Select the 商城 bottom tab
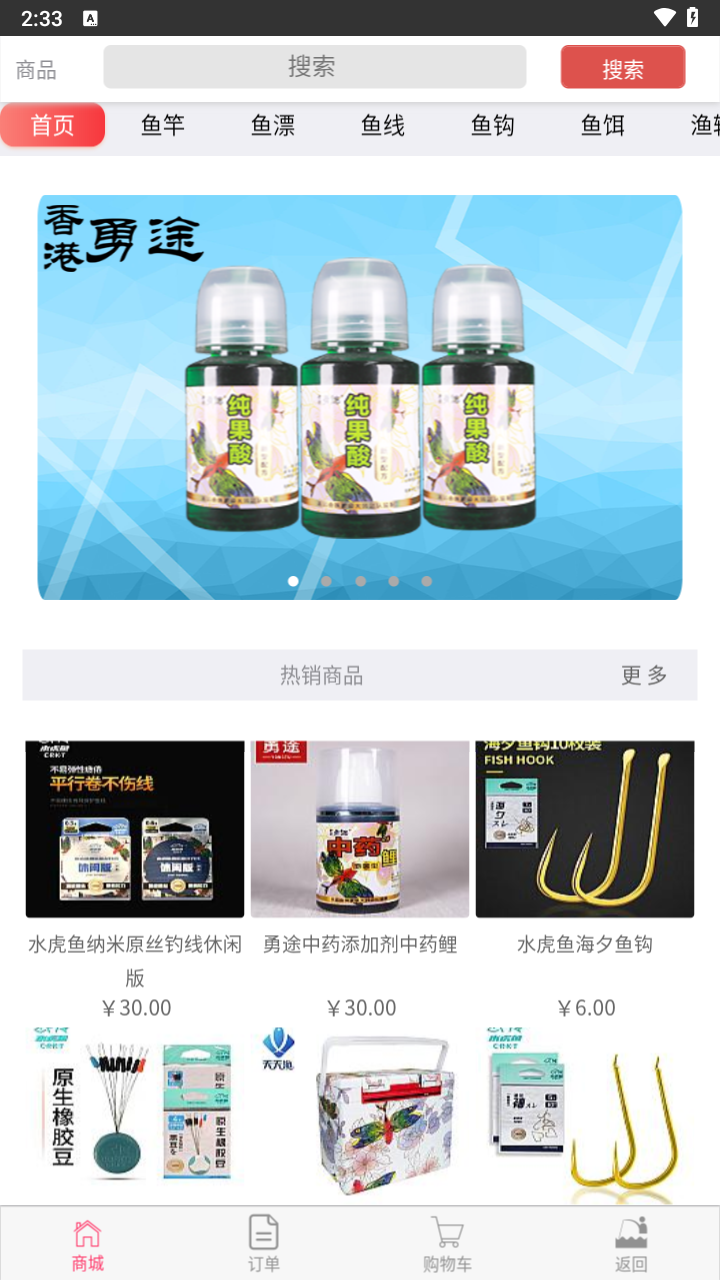The height and width of the screenshot is (1280, 720). pos(88,1243)
